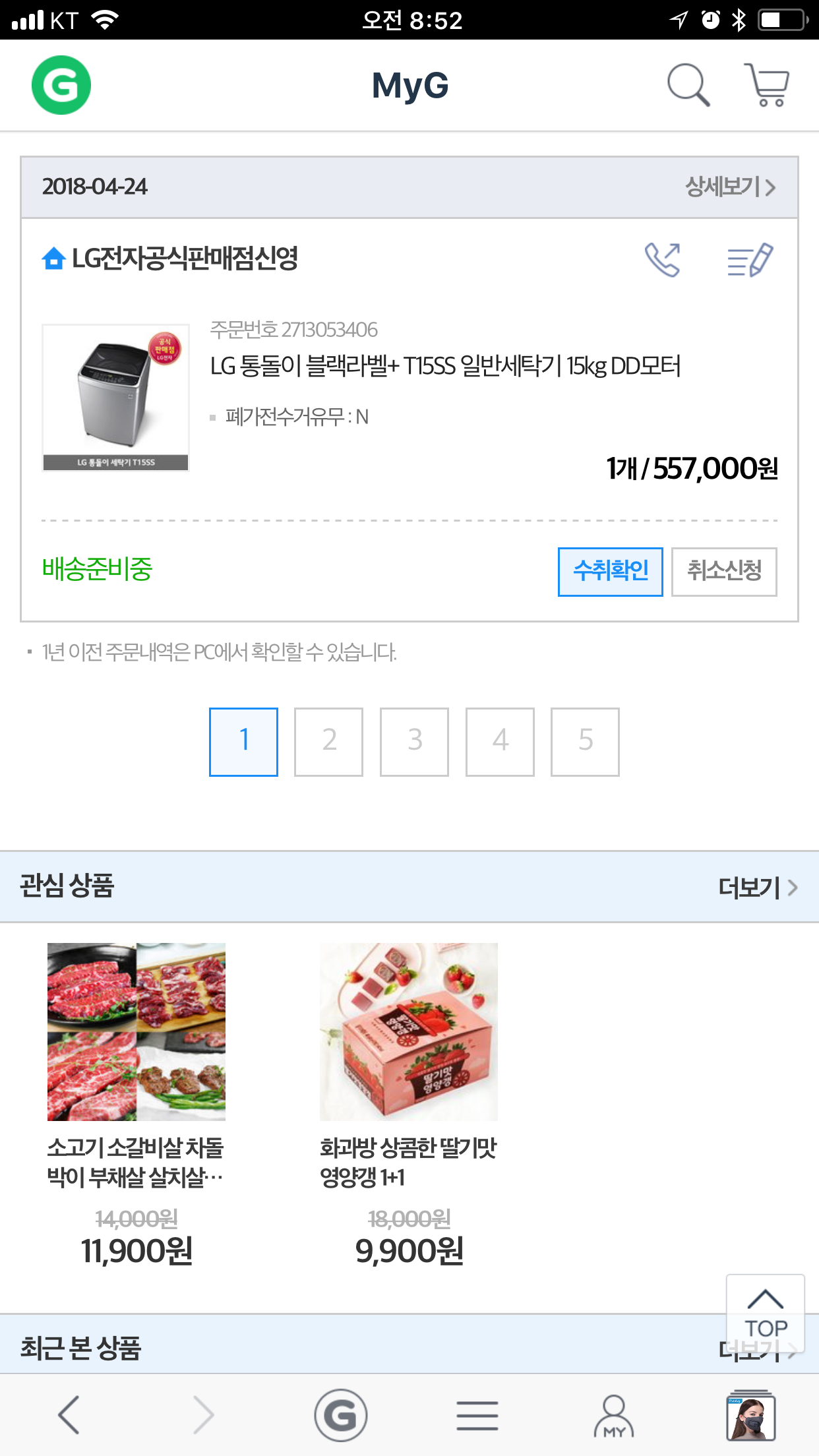The width and height of the screenshot is (819, 1456).
Task: Open the MY profile tab
Action: (614, 1415)
